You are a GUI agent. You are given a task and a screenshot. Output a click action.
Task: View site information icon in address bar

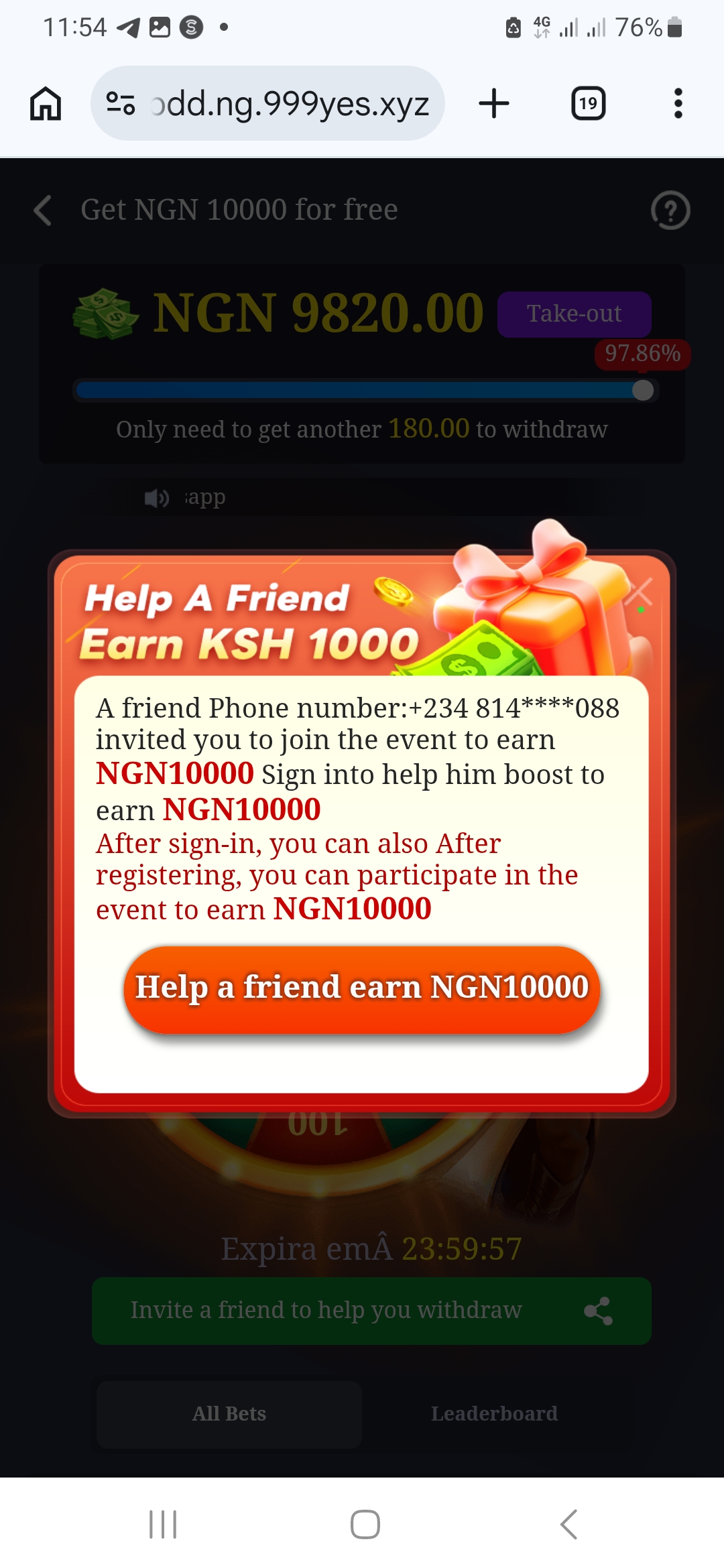pos(121,104)
